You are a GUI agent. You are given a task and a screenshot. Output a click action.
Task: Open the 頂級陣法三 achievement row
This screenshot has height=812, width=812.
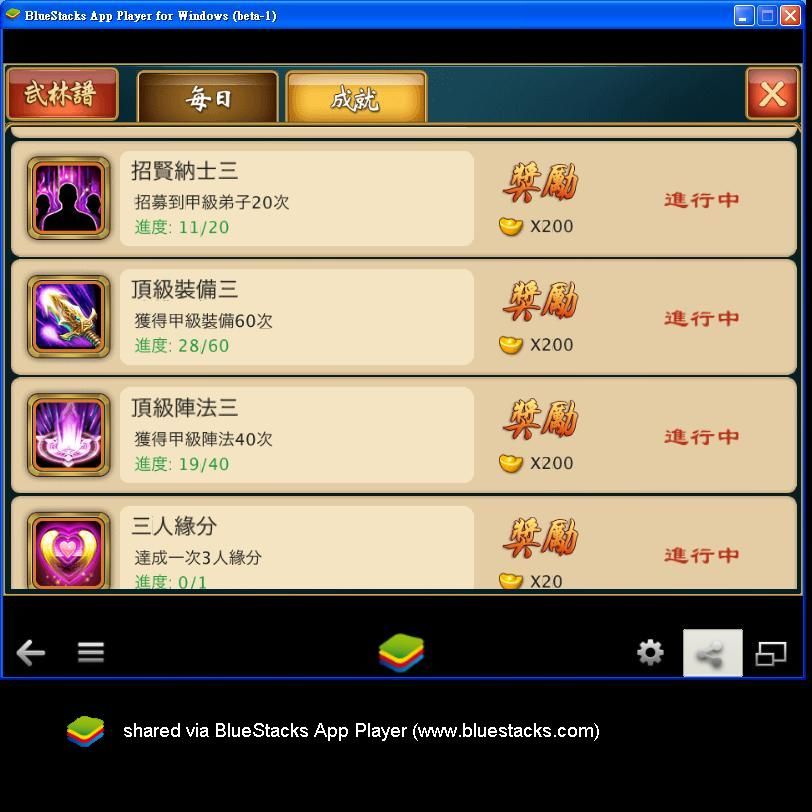click(x=297, y=435)
